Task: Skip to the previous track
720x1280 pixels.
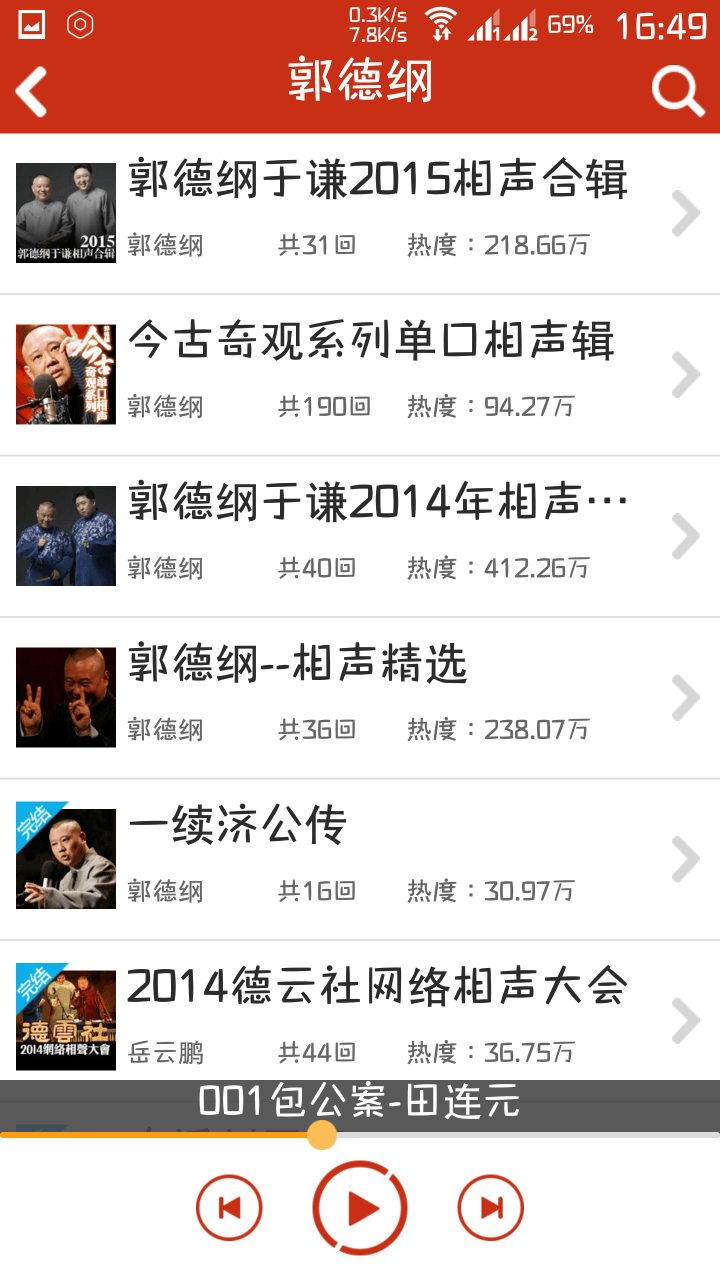Action: (x=229, y=1208)
